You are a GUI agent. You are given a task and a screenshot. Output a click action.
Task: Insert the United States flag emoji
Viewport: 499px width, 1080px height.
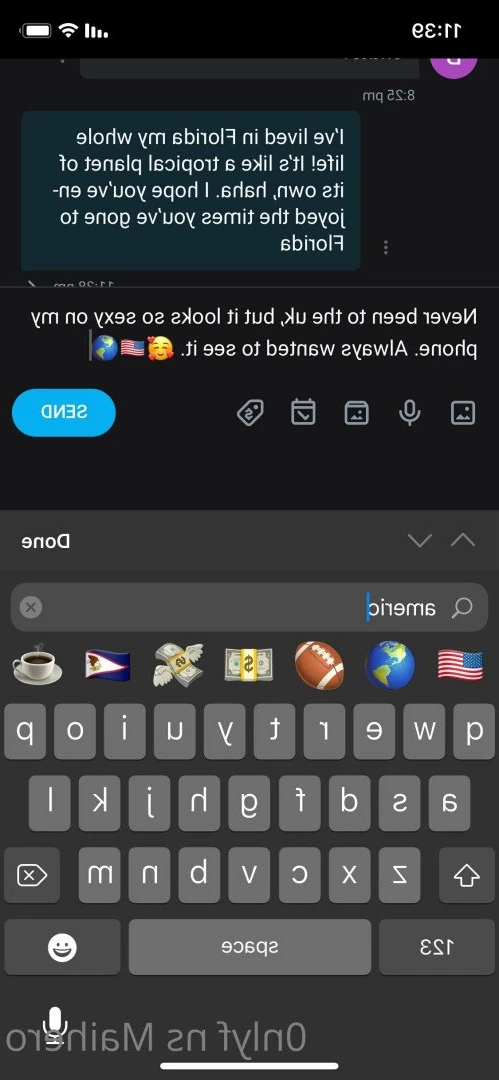(x=460, y=665)
